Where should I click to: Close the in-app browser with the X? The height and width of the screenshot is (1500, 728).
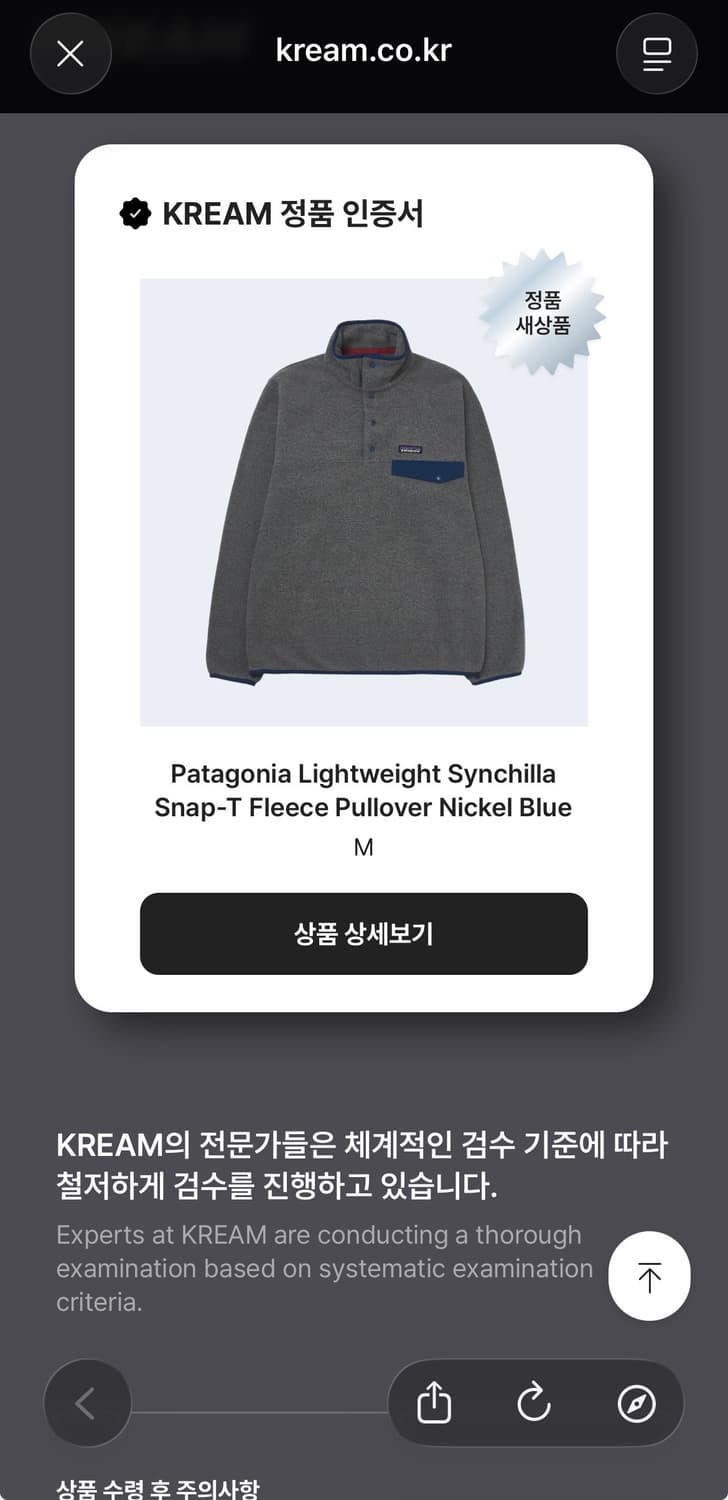pyautogui.click(x=70, y=54)
